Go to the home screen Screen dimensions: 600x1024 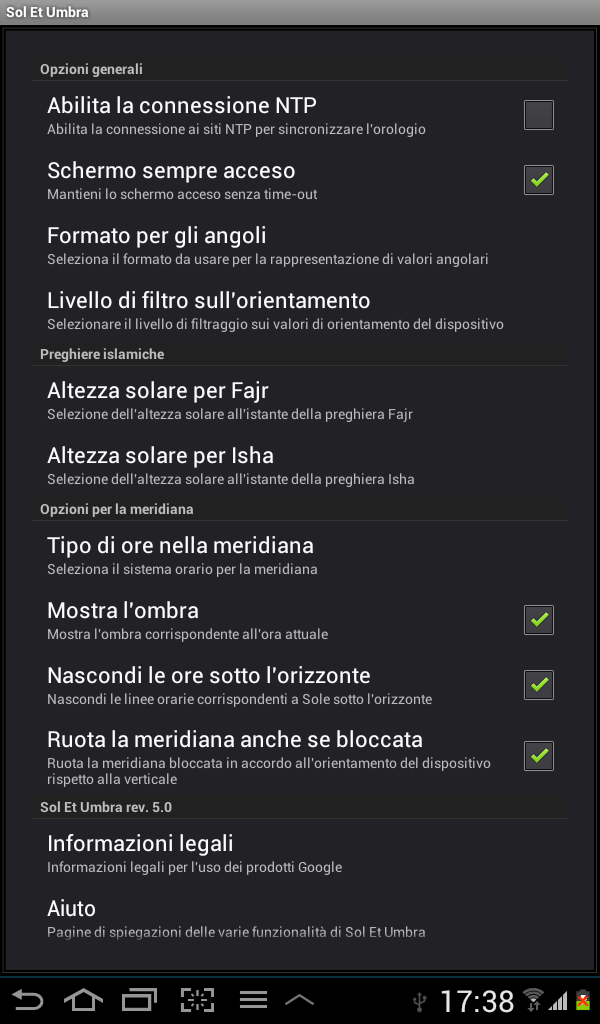[83, 1000]
